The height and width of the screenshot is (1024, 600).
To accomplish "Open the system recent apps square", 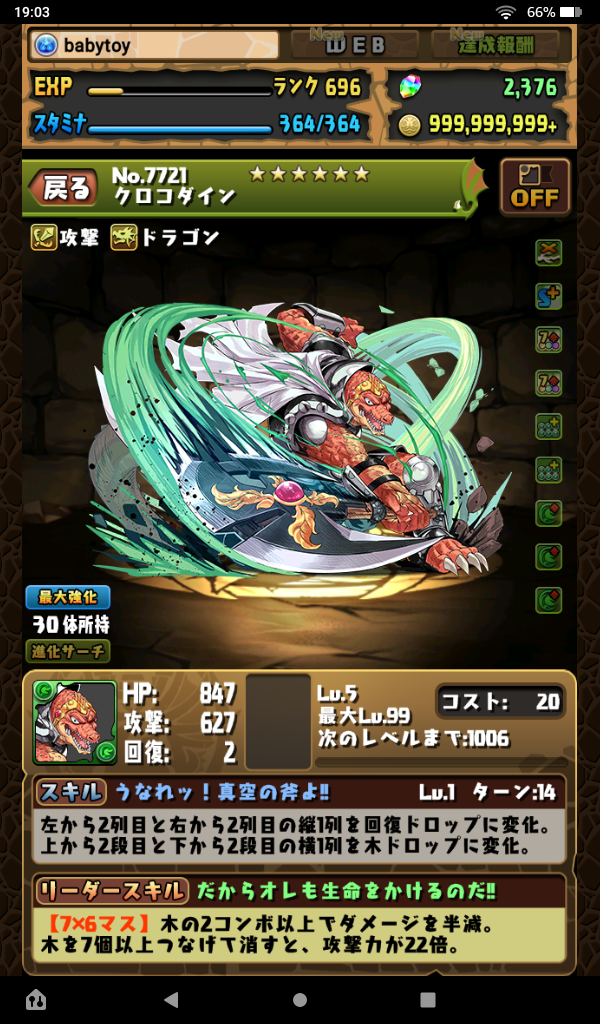I will pyautogui.click(x=428, y=999).
